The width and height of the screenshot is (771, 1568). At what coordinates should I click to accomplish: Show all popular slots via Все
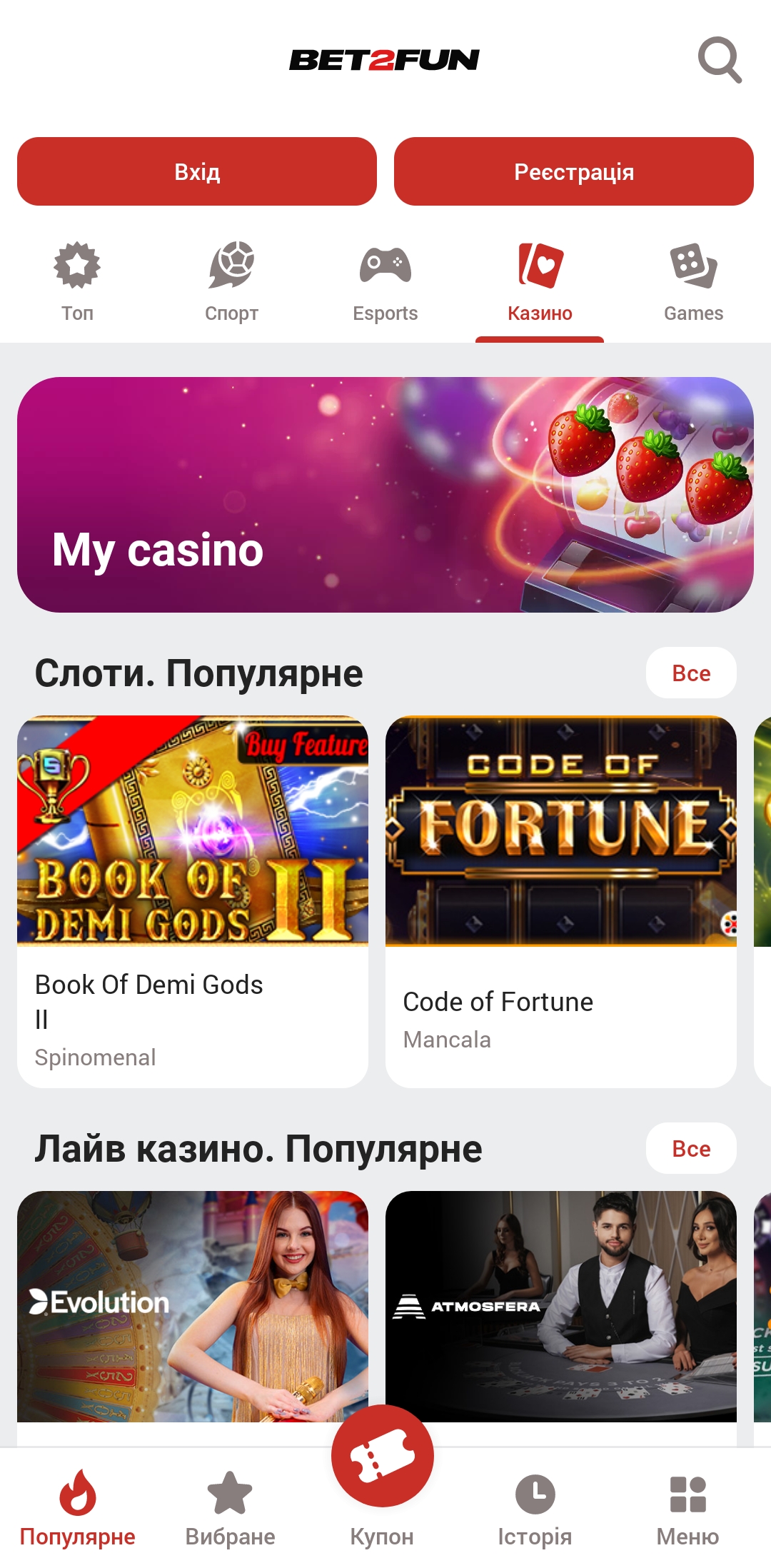[x=691, y=673]
